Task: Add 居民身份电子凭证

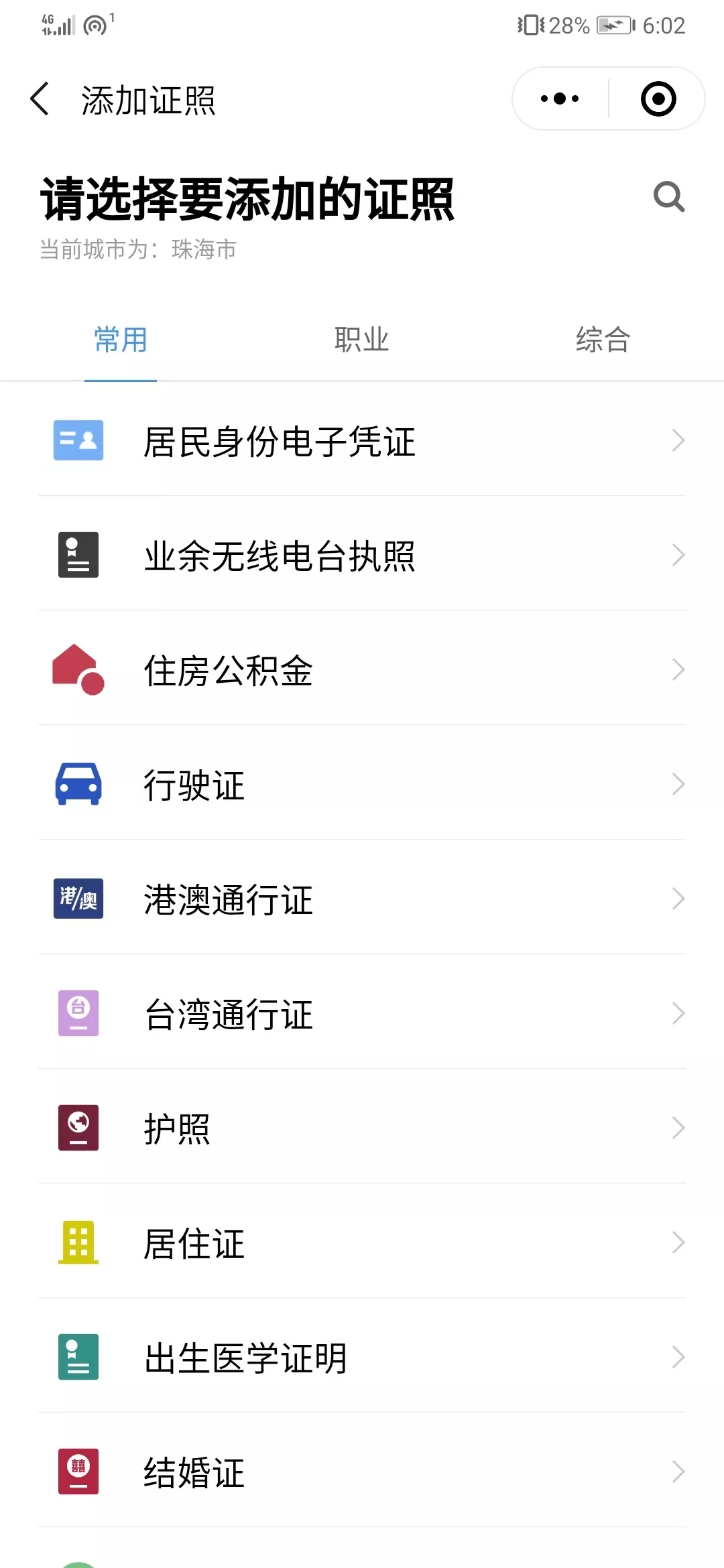Action: point(362,441)
